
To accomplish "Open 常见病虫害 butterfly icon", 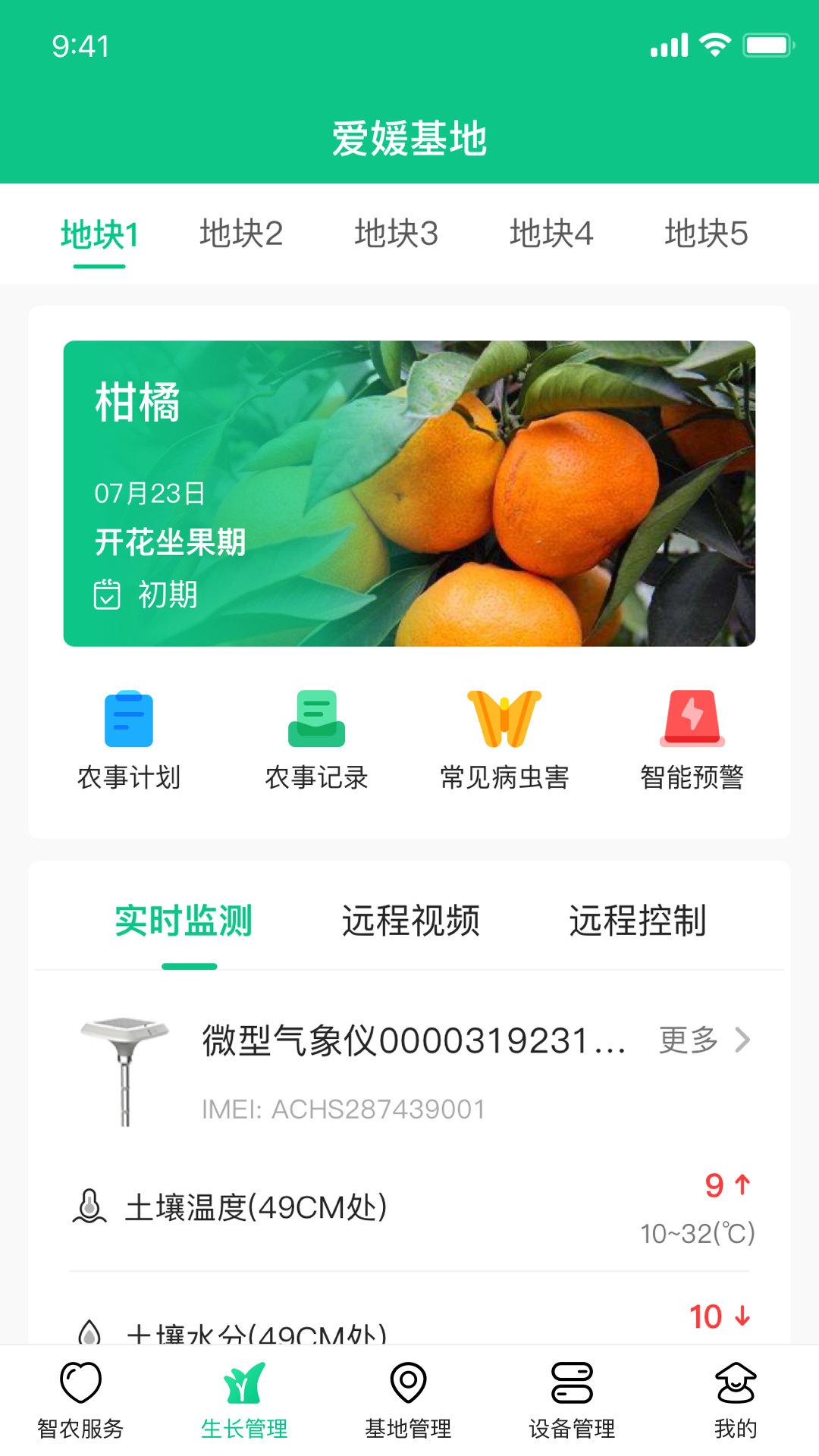I will tap(504, 718).
